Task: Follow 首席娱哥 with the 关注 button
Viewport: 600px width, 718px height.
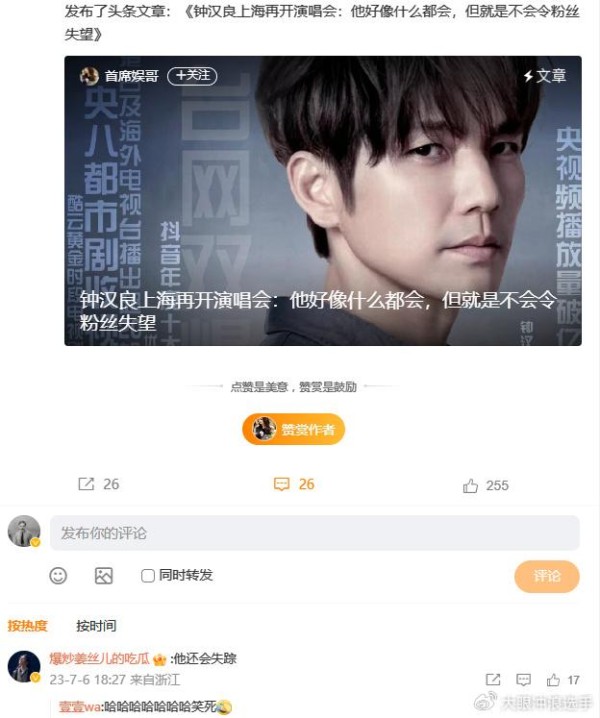Action: pyautogui.click(x=191, y=76)
